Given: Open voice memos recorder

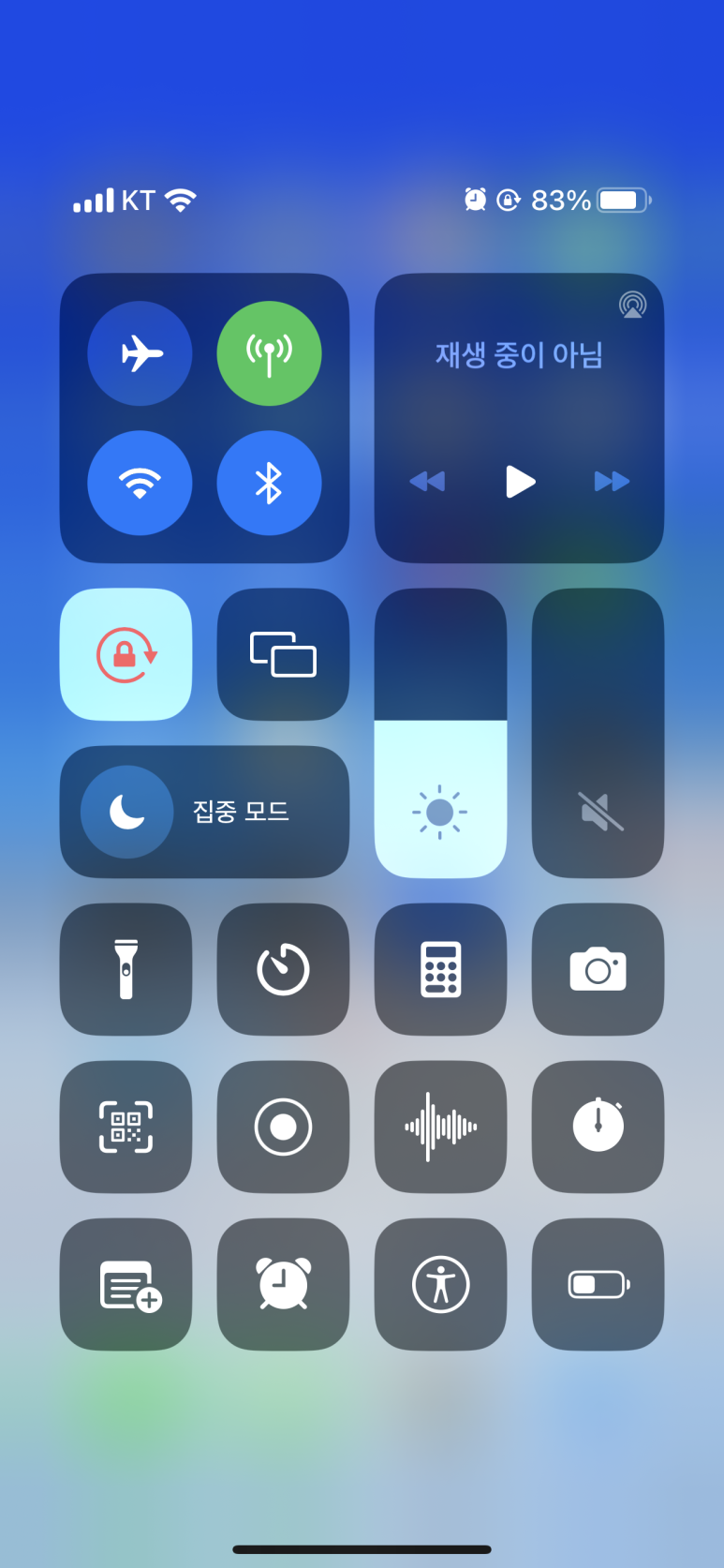Looking at the screenshot, I should [x=440, y=1127].
